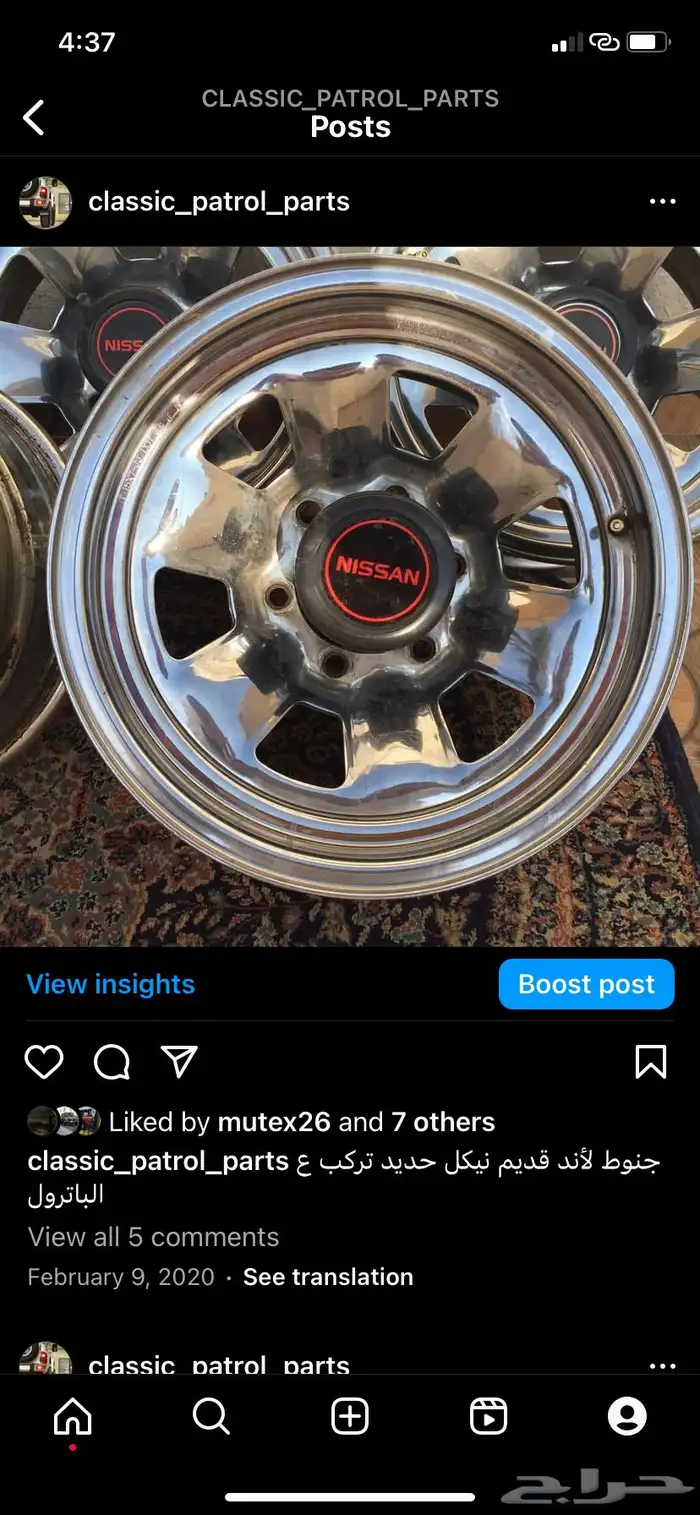Tap See translation for the caption

328,1277
